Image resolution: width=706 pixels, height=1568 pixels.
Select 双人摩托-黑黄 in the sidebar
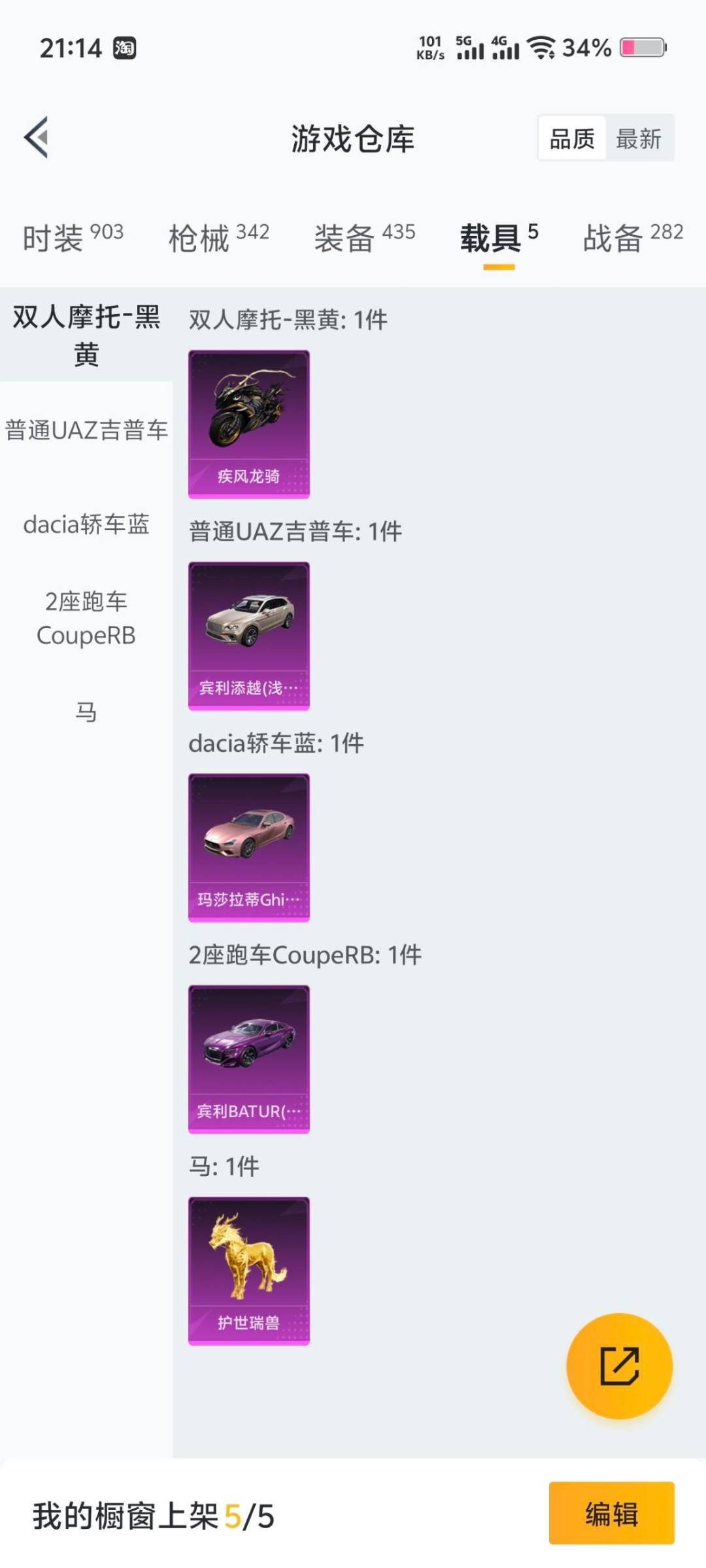click(85, 338)
